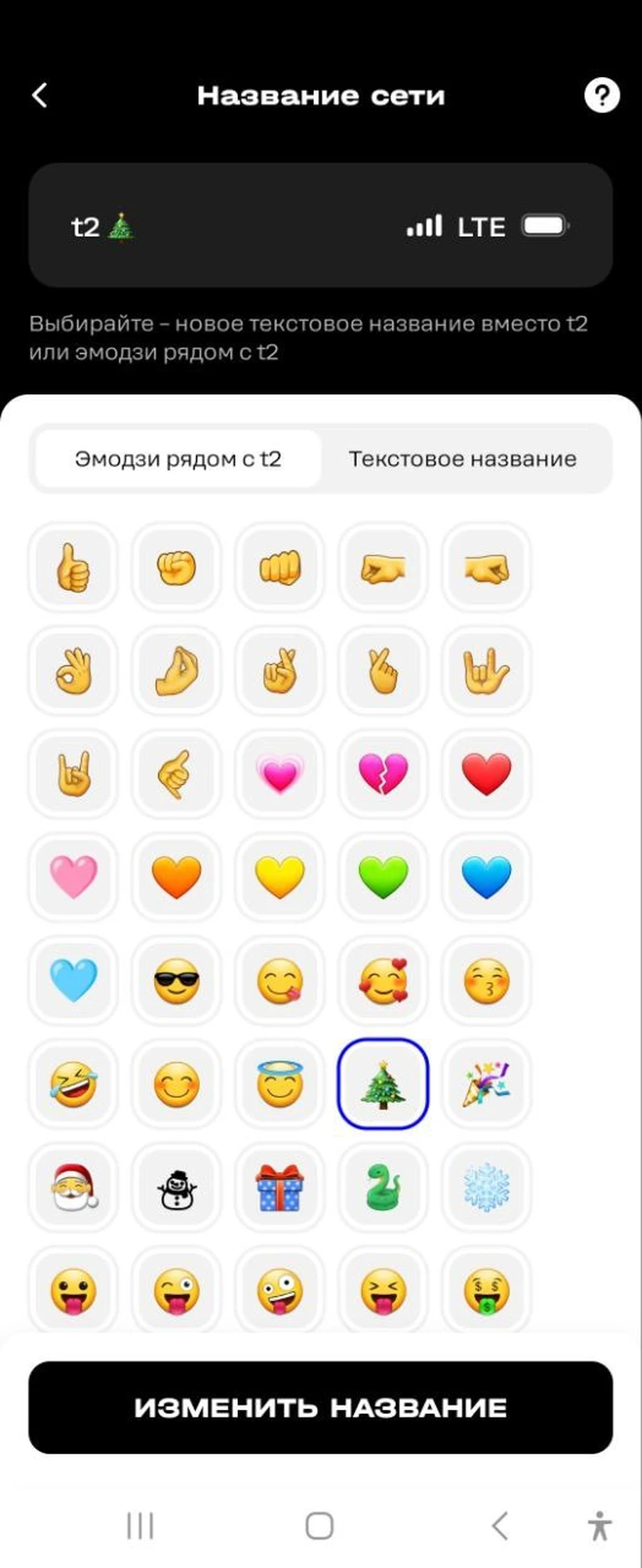
Task: Select the snowflake emoji
Action: [x=486, y=1187]
